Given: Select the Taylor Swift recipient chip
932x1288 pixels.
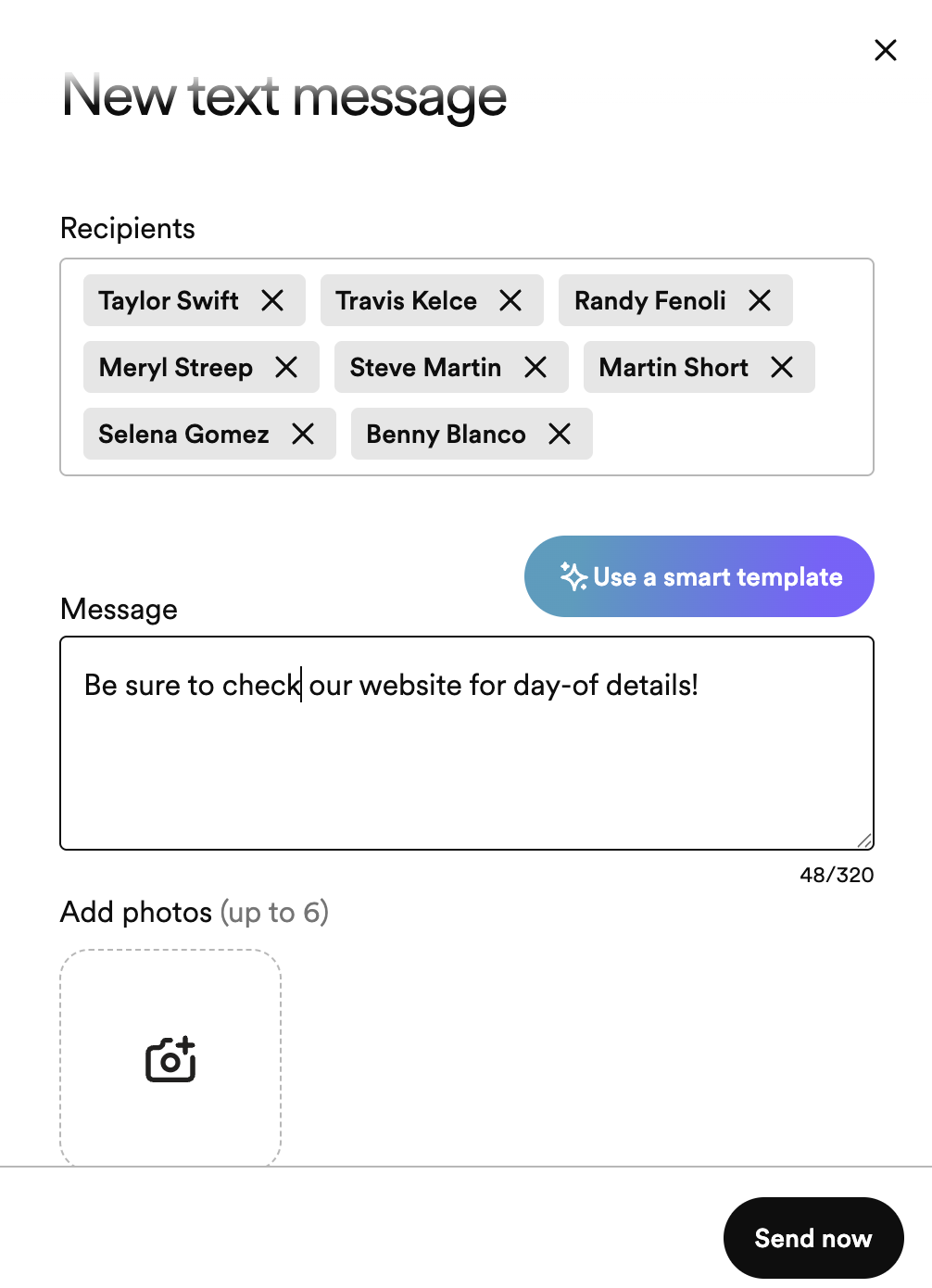Looking at the screenshot, I should click(169, 300).
